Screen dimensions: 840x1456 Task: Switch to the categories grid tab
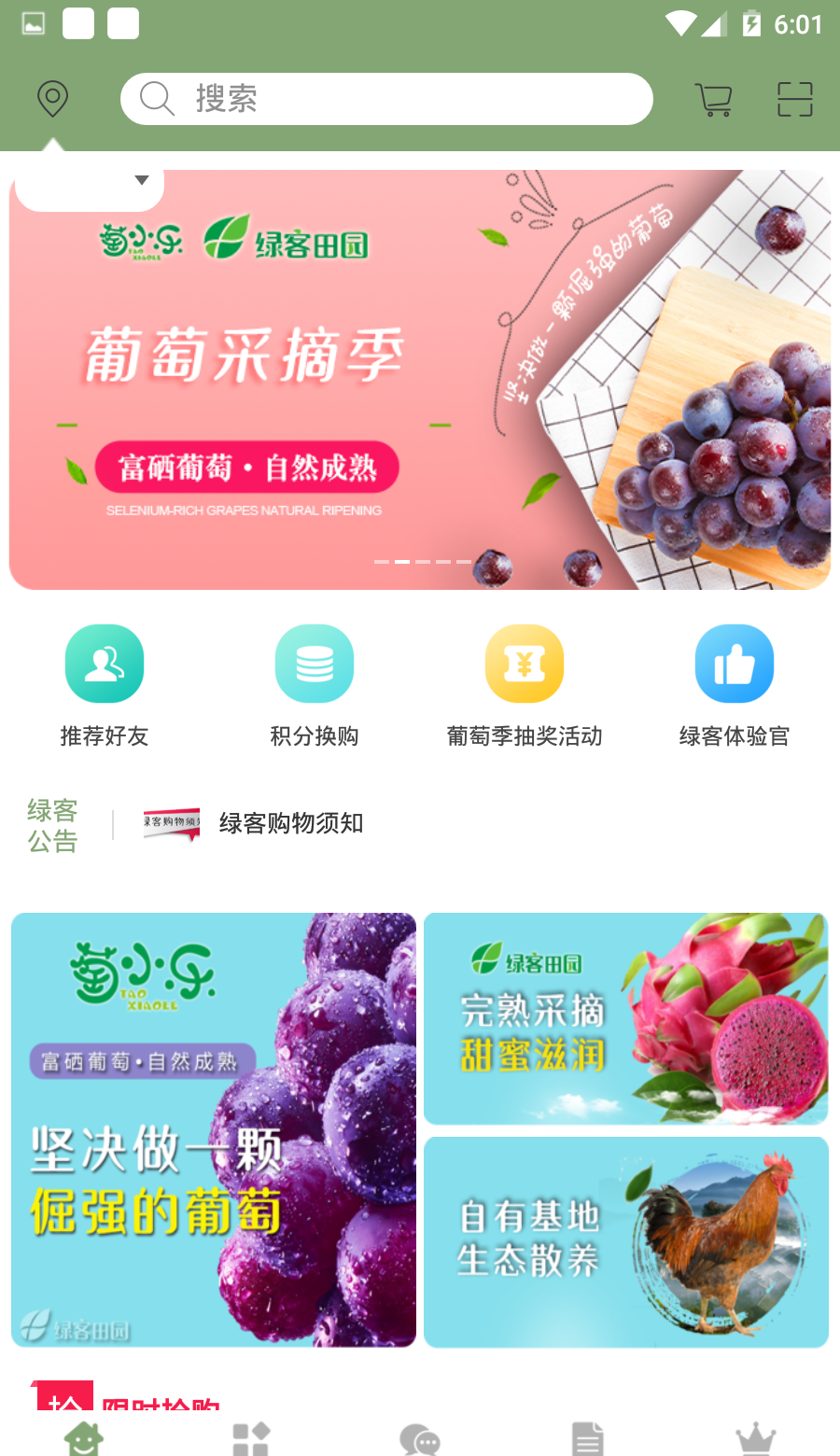(x=251, y=1439)
